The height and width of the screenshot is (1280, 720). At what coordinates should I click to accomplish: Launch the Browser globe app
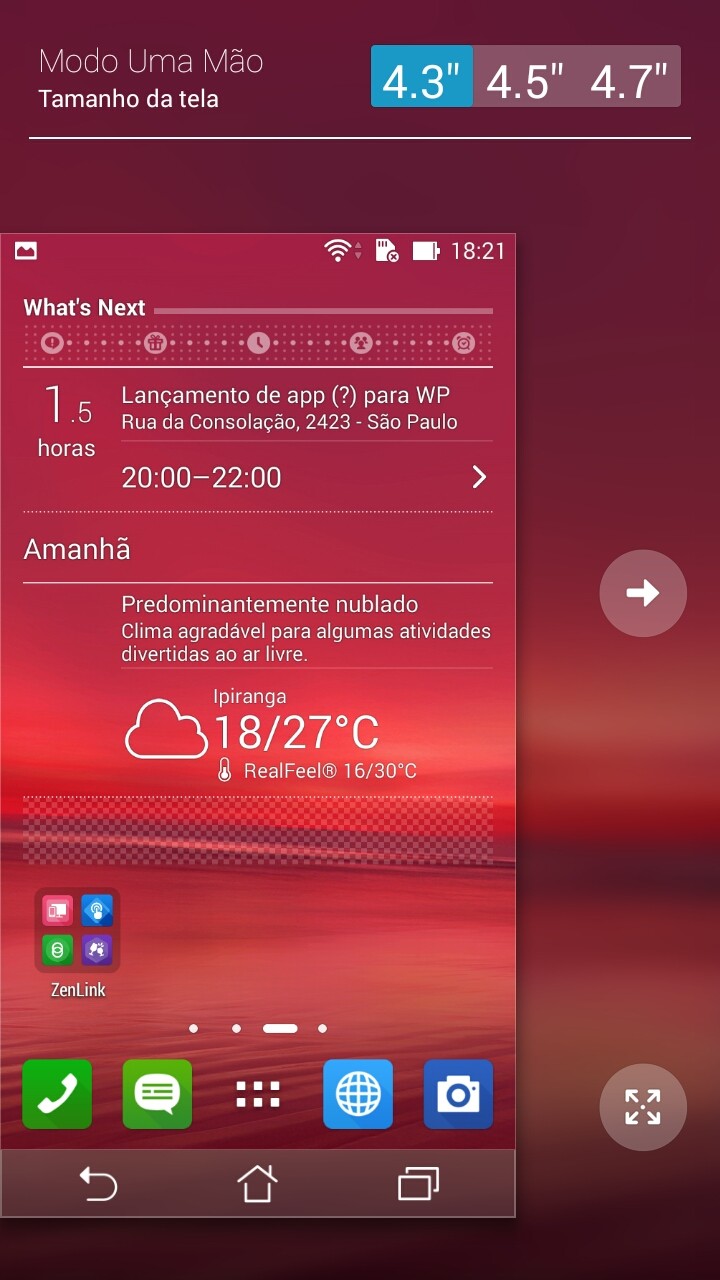coord(358,1094)
